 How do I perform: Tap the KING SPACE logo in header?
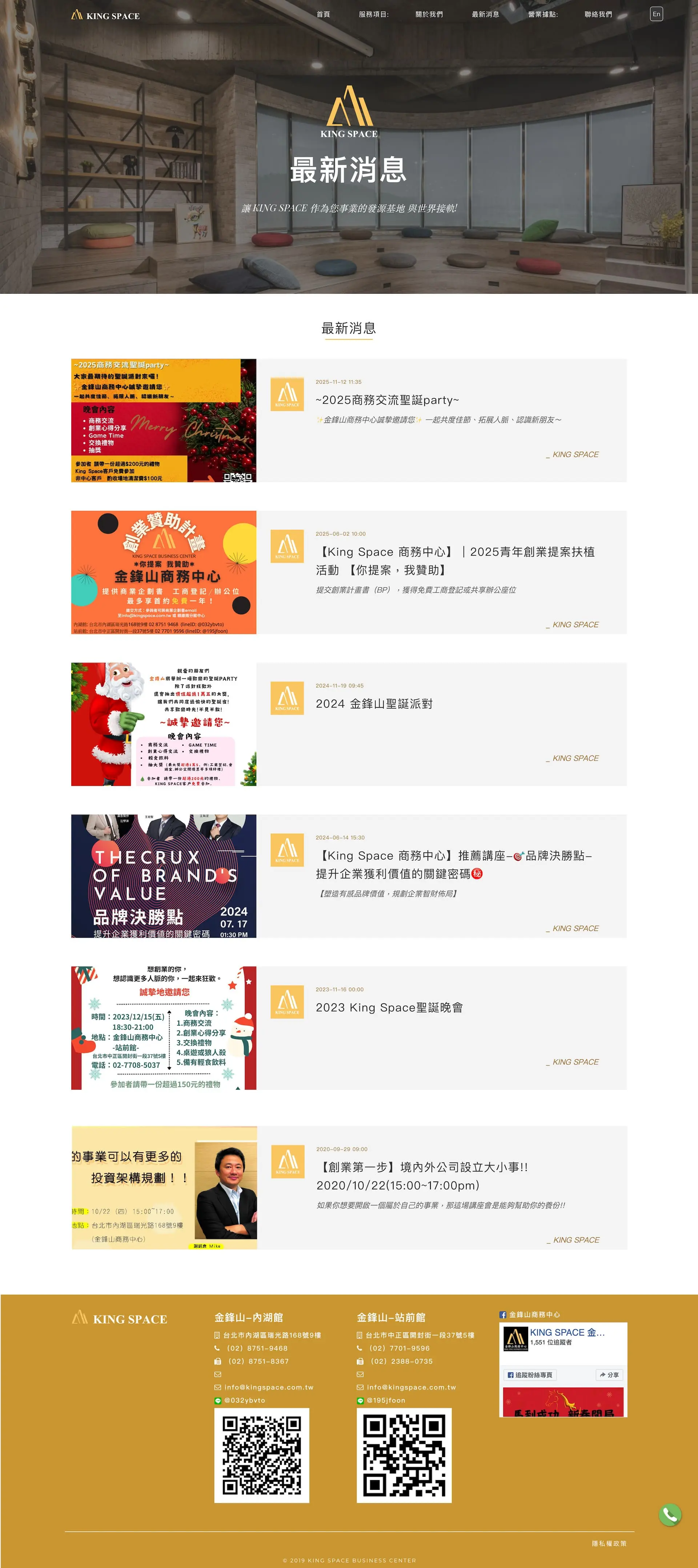click(105, 15)
